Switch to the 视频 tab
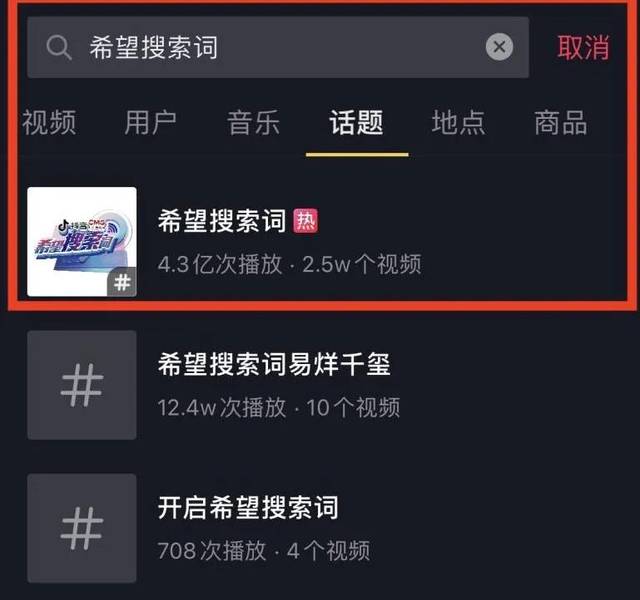Image resolution: width=640 pixels, height=600 pixels. point(48,123)
